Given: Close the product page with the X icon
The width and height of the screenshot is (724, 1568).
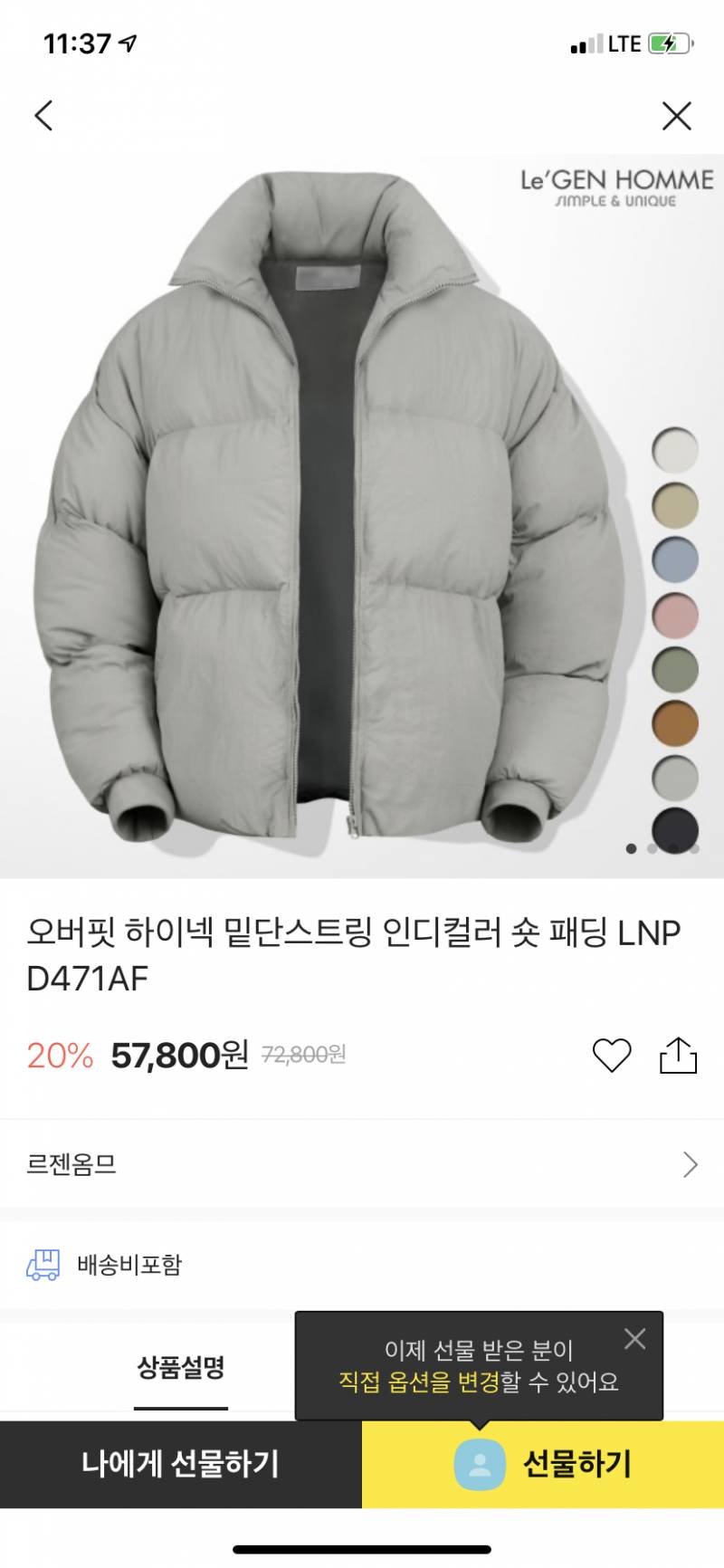Looking at the screenshot, I should tap(677, 116).
